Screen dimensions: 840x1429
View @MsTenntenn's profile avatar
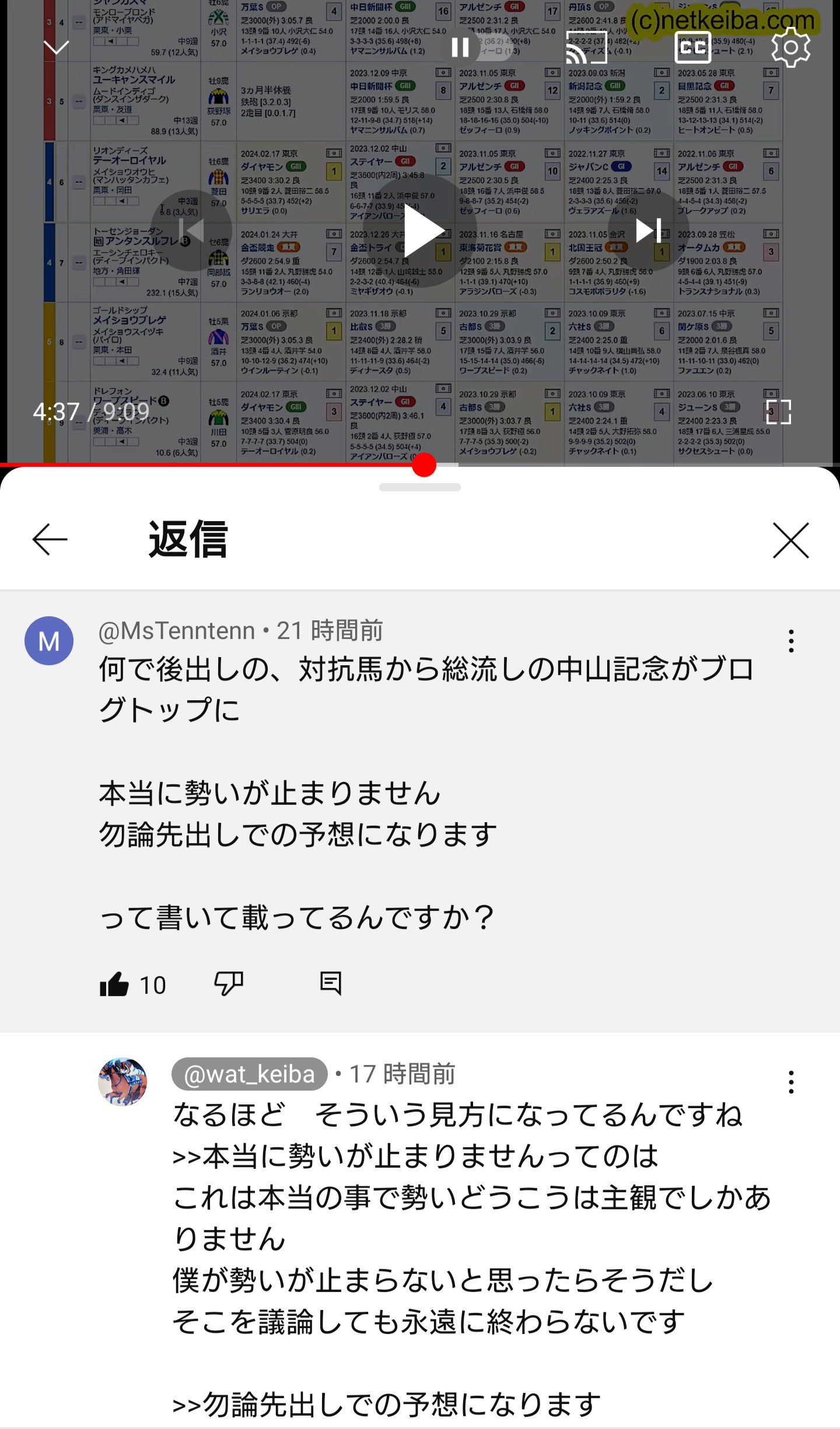[x=49, y=641]
